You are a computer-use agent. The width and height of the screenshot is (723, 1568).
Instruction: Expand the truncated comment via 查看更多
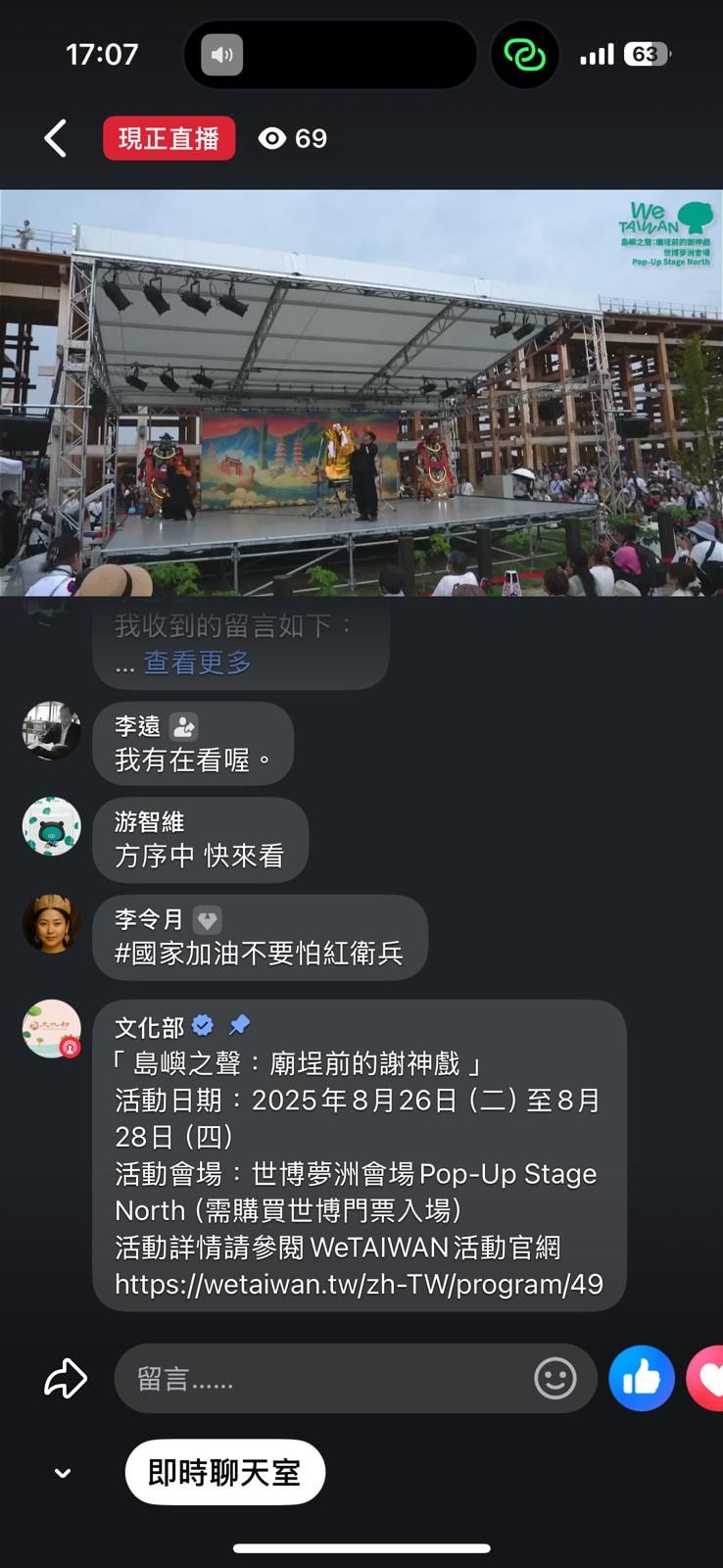pos(196,662)
